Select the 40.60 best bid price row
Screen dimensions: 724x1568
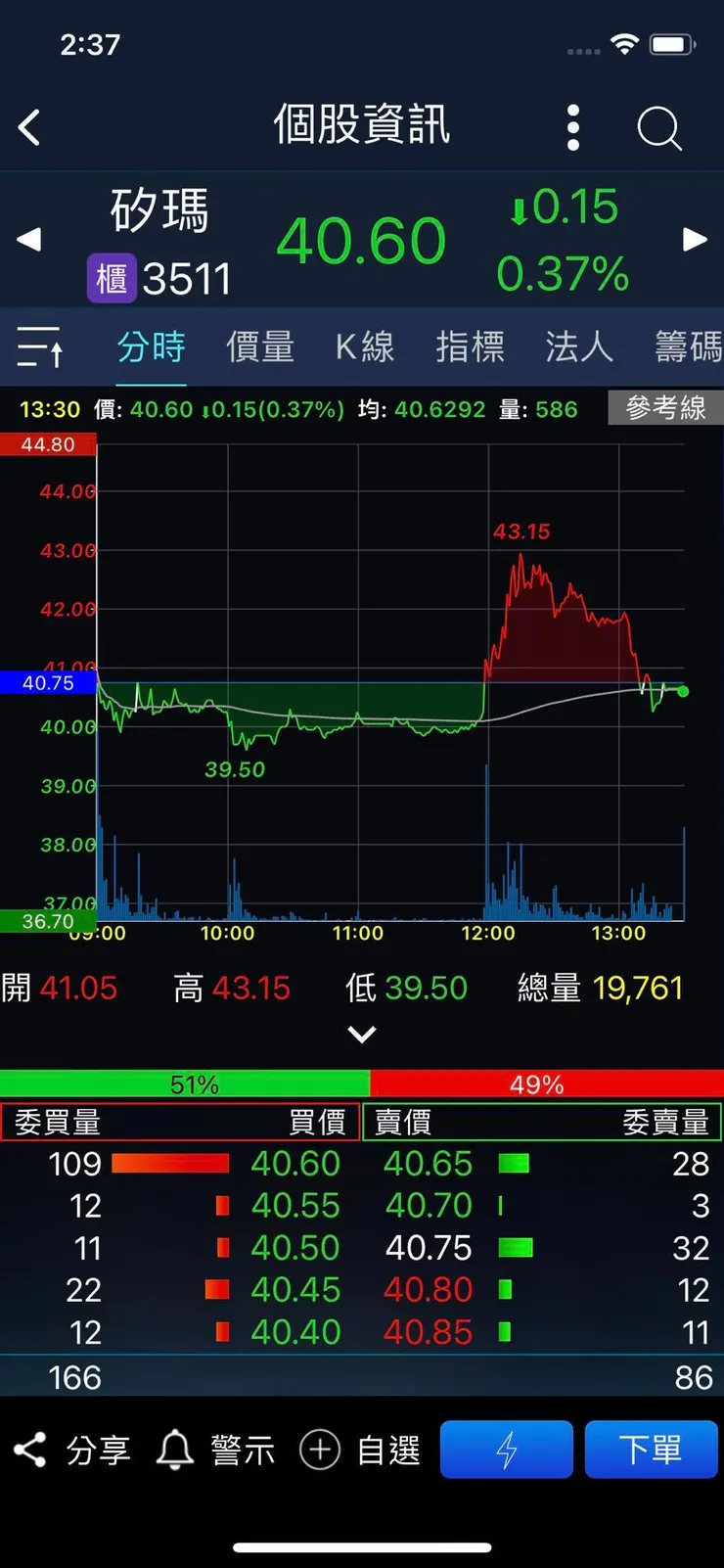(295, 1164)
